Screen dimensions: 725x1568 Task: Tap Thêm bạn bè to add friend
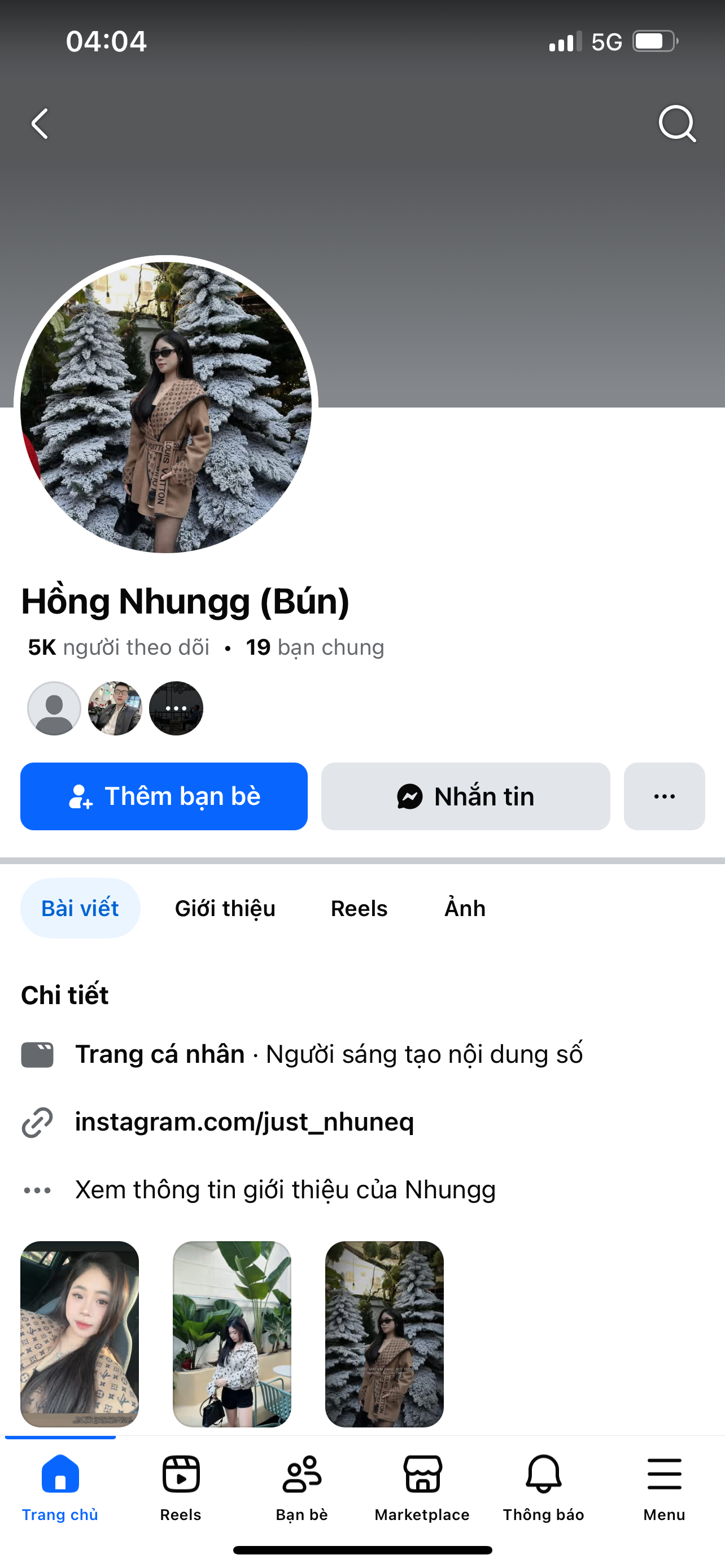point(164,796)
